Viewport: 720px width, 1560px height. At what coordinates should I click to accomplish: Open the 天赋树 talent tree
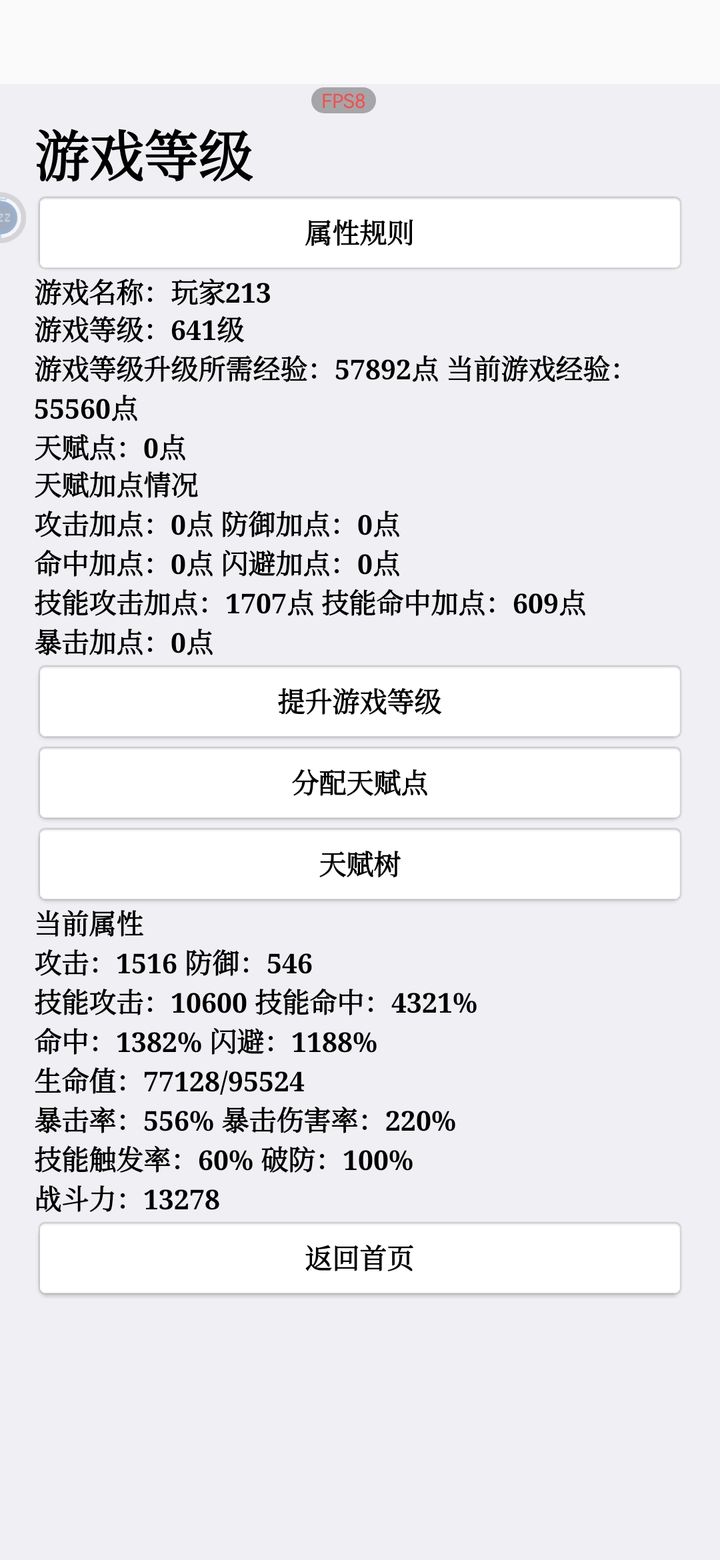(x=360, y=864)
